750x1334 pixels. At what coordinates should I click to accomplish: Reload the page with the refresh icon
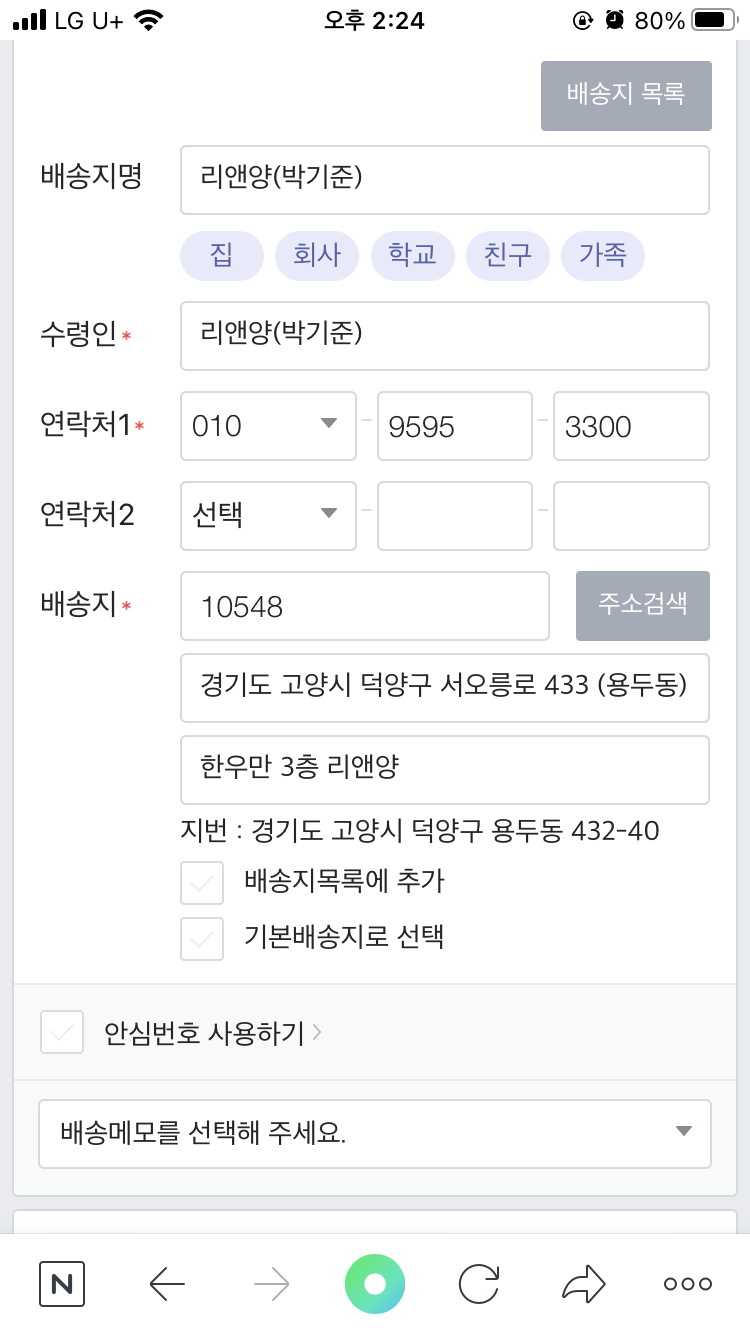pyautogui.click(x=478, y=1284)
